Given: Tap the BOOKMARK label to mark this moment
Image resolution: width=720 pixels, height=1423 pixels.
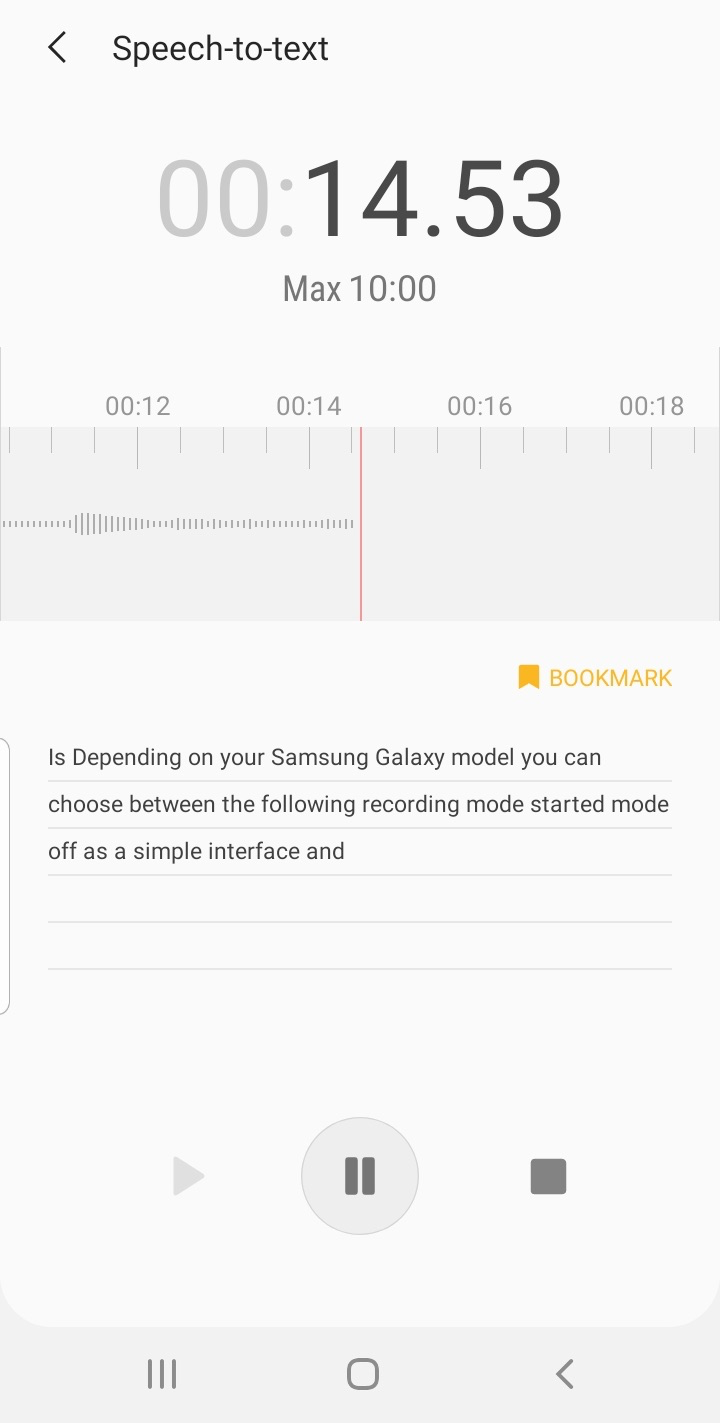Looking at the screenshot, I should 610,678.
